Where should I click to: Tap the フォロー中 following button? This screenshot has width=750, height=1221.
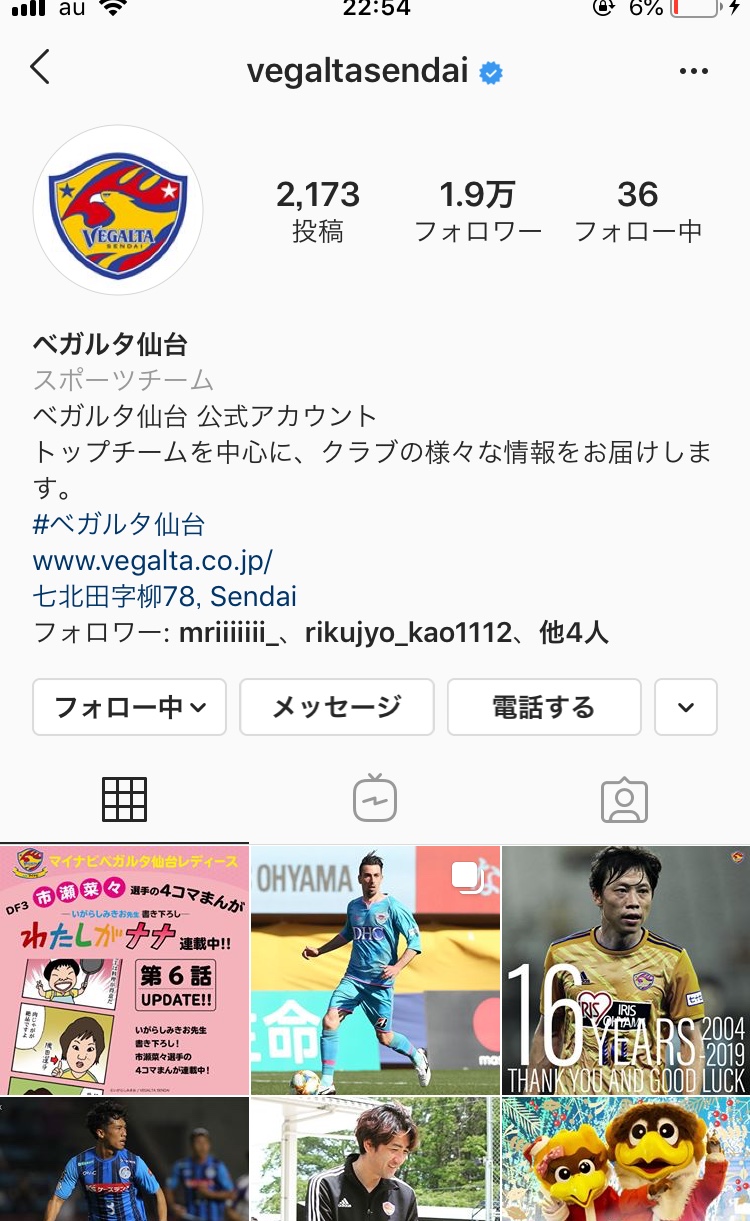point(130,707)
